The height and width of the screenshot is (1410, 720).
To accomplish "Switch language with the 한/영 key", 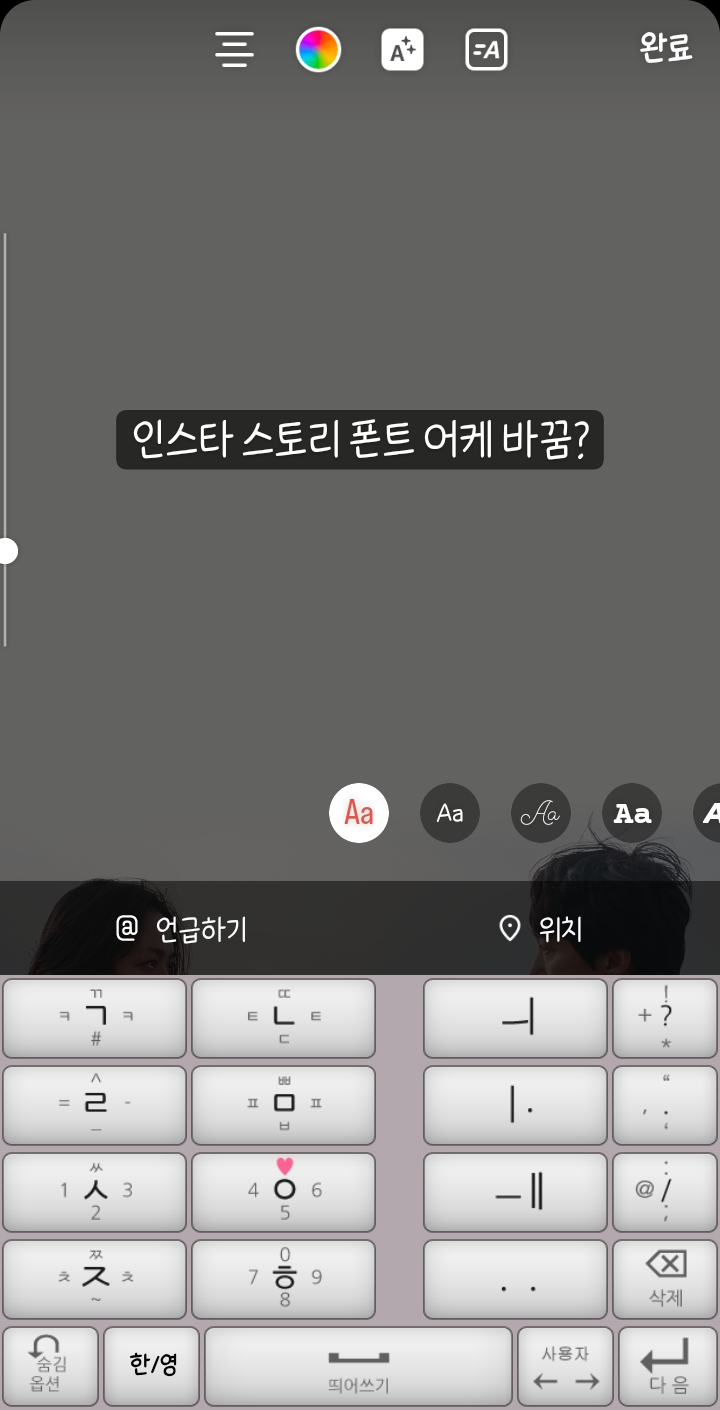I will (x=152, y=1365).
